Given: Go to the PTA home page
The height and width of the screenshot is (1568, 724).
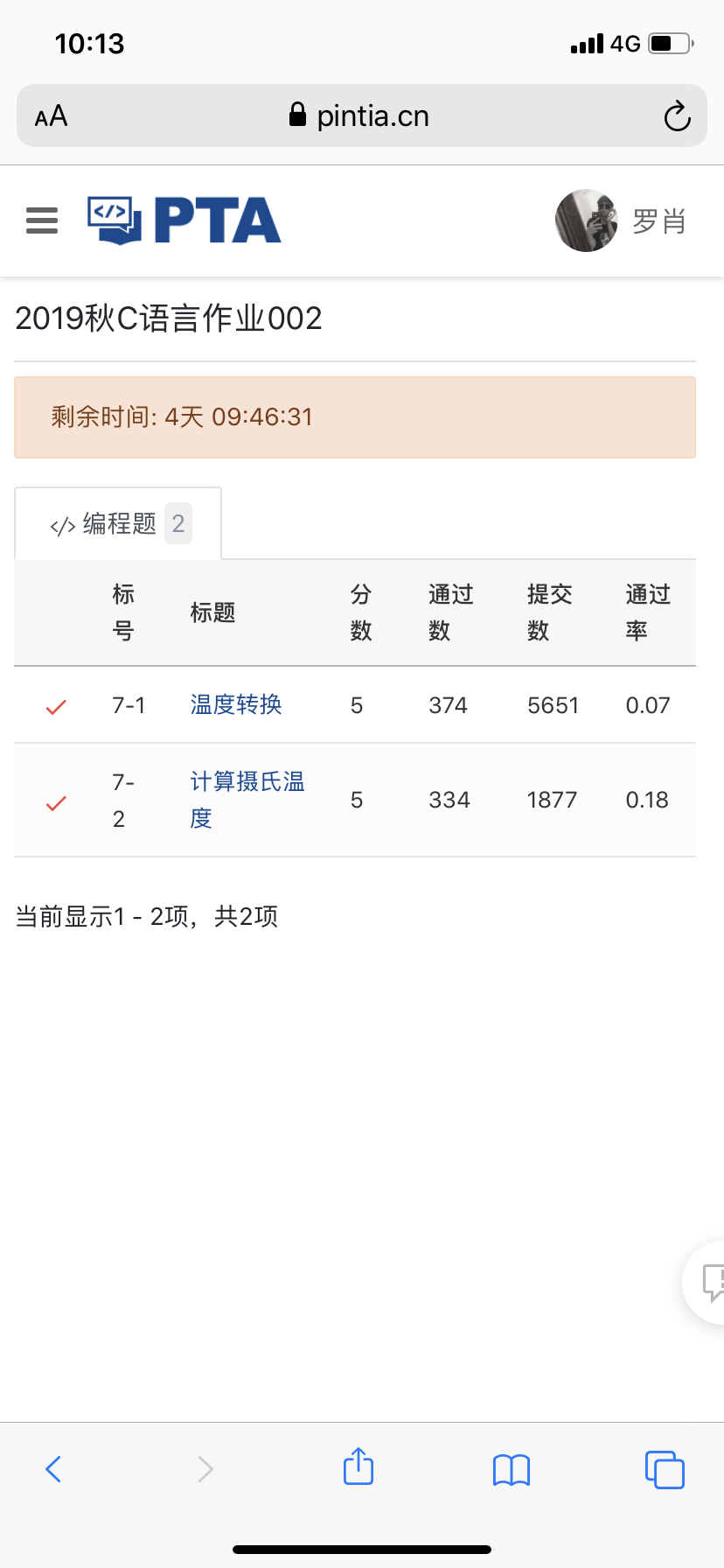Looking at the screenshot, I should pos(184,220).
